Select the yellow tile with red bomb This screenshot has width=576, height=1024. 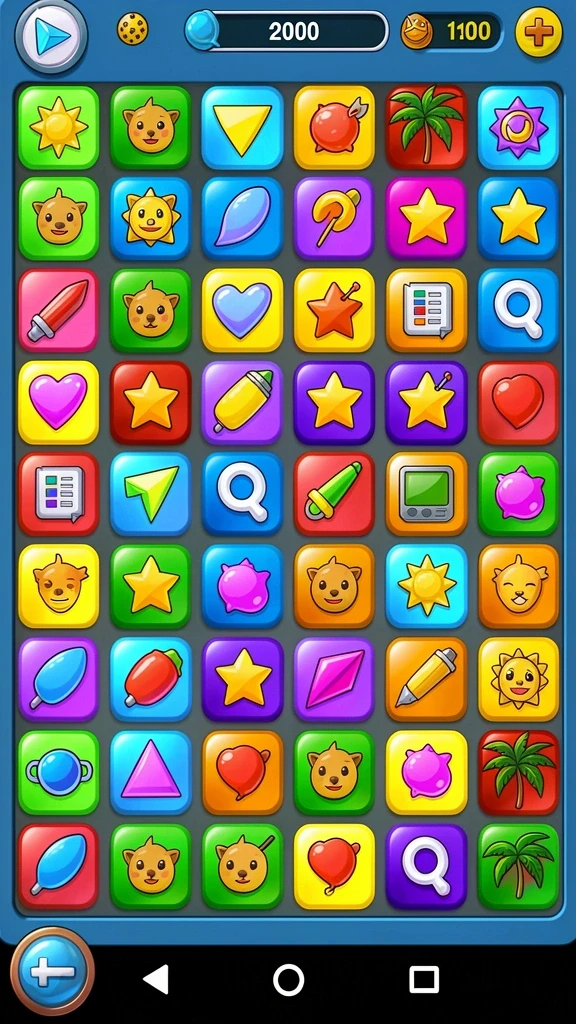[x=334, y=127]
